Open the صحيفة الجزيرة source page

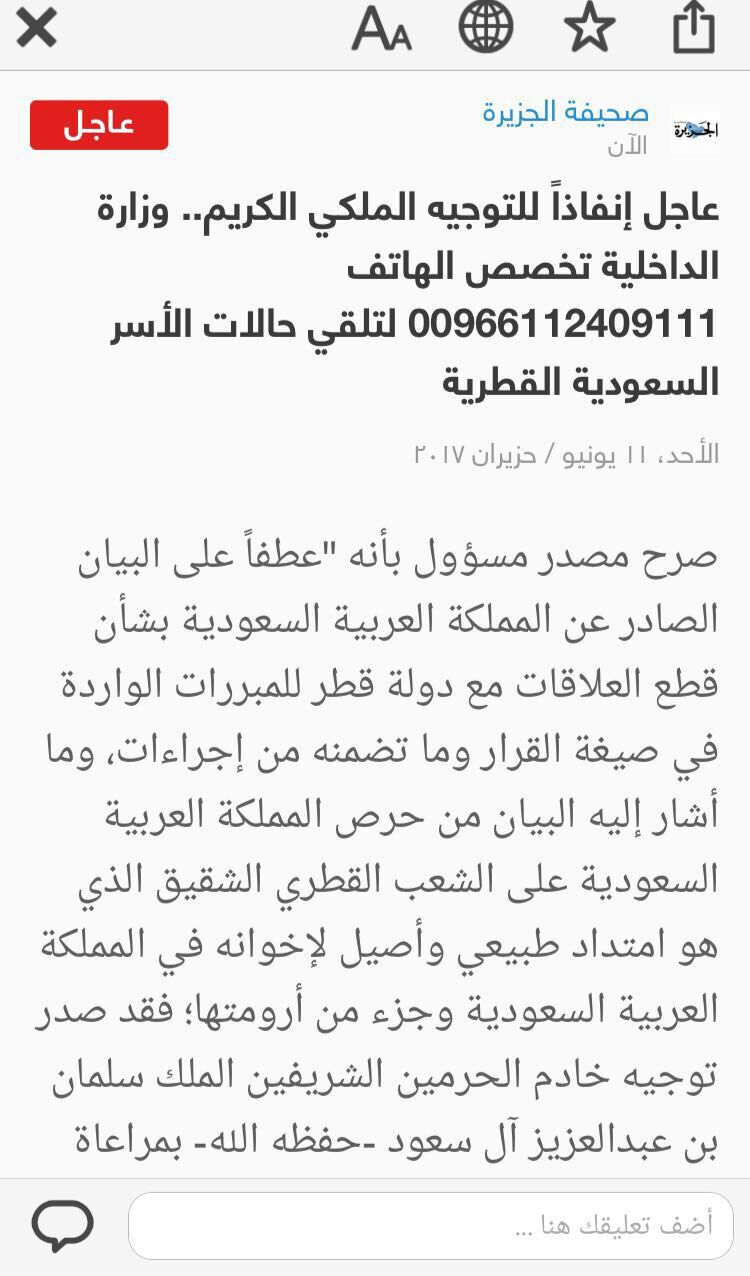point(565,112)
